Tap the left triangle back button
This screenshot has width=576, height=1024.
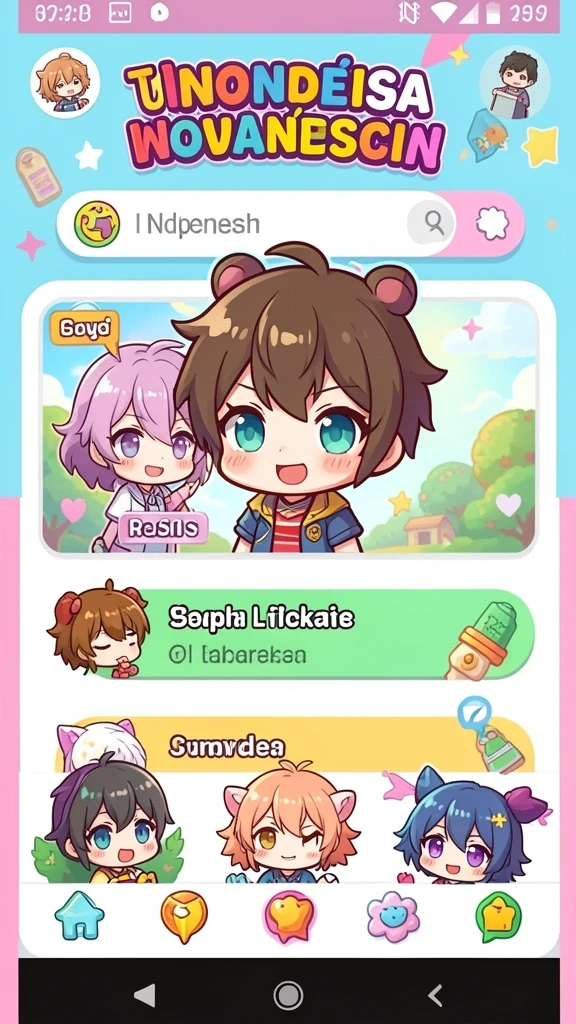pyautogui.click(x=144, y=995)
